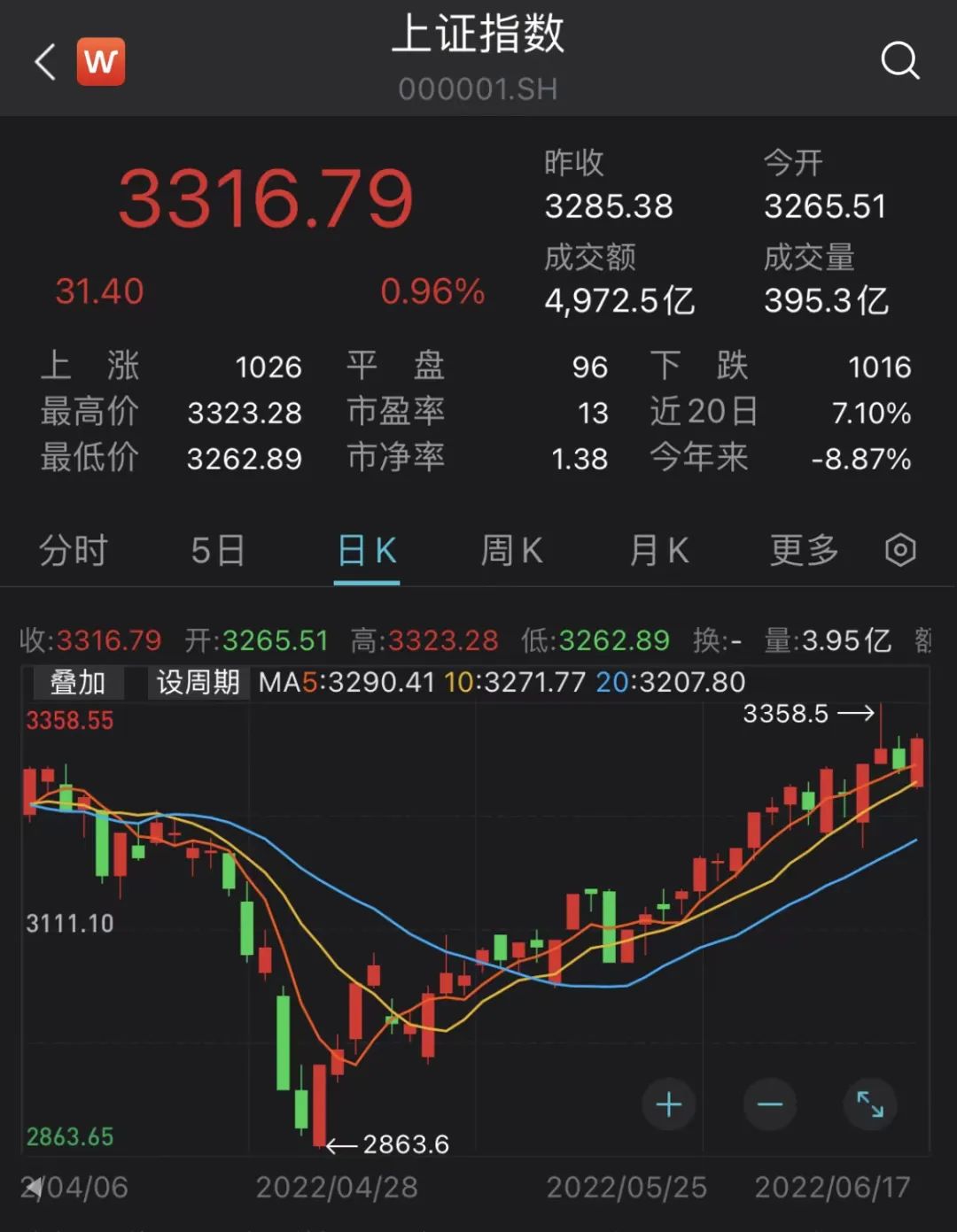
Task: Switch to the 周K weekly chart tab
Action: click(x=510, y=550)
